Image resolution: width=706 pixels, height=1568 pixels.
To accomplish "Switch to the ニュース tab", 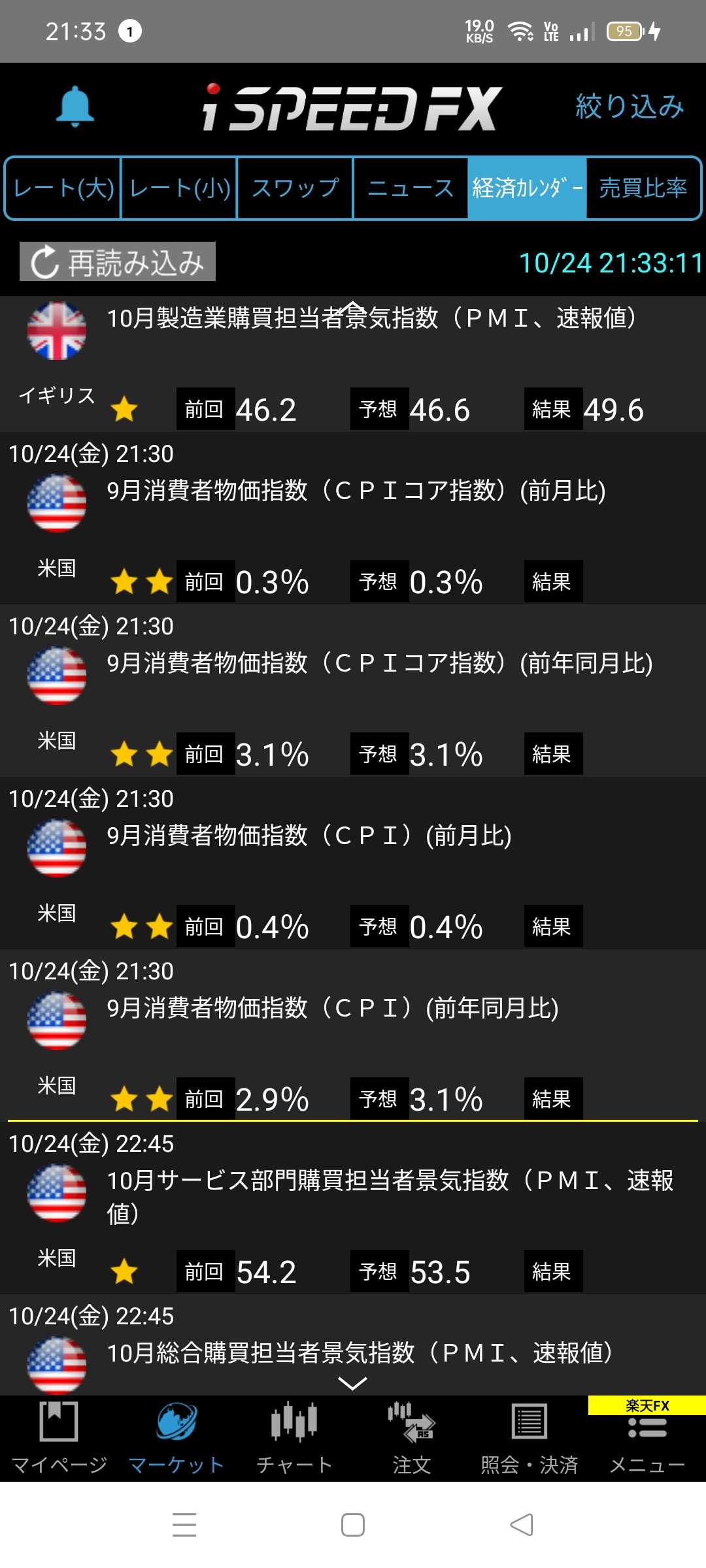I will (411, 188).
